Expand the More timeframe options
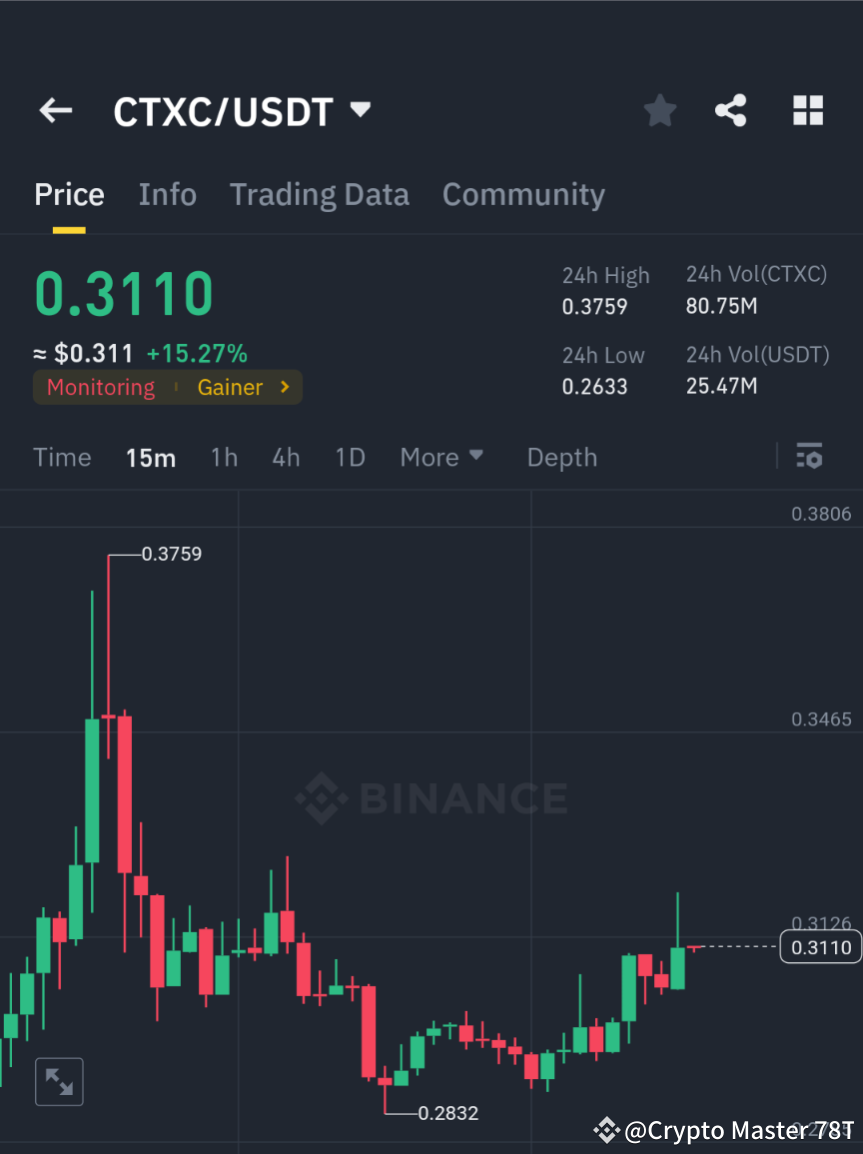The image size is (863, 1154). point(440,457)
